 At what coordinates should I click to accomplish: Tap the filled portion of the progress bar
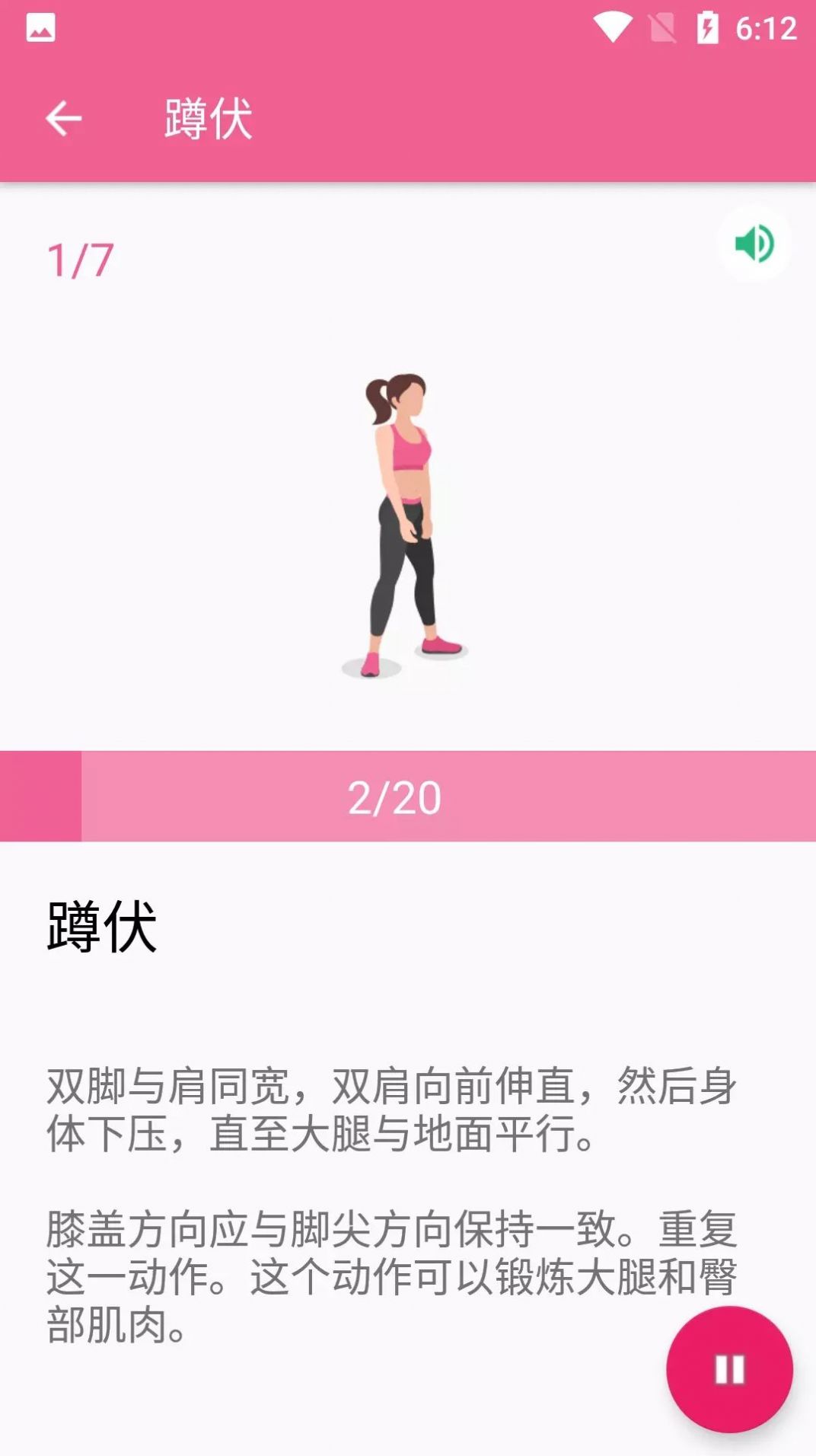point(42,796)
